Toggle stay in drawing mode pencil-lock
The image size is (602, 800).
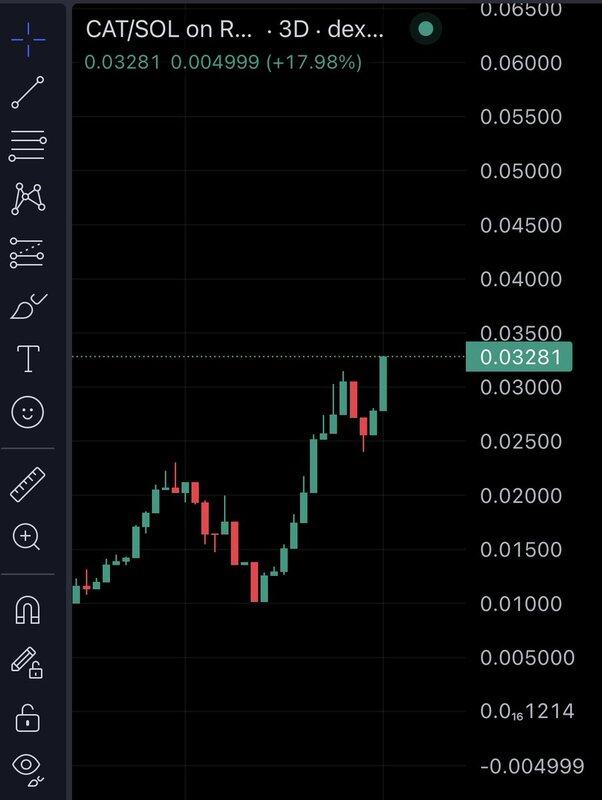28,662
